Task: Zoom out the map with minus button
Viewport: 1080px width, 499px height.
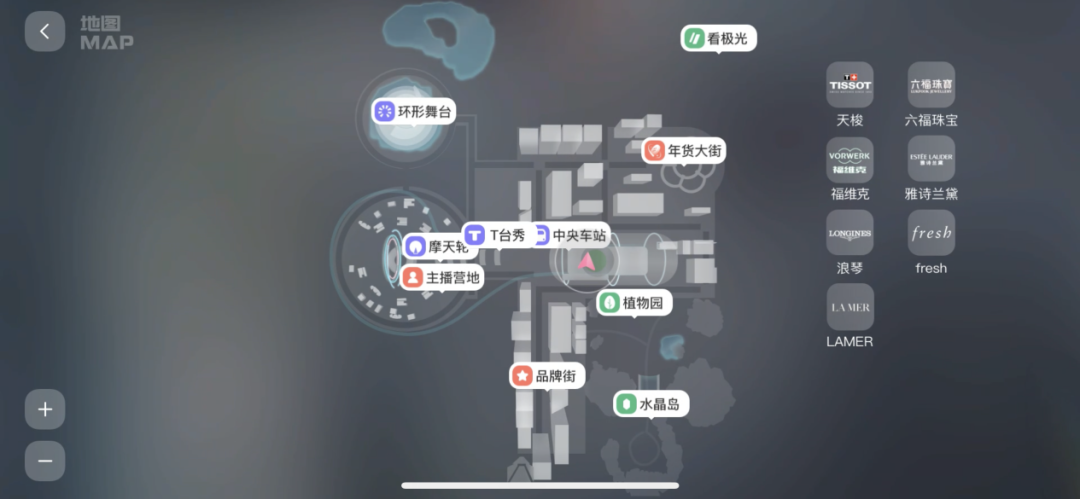Action: point(45,461)
